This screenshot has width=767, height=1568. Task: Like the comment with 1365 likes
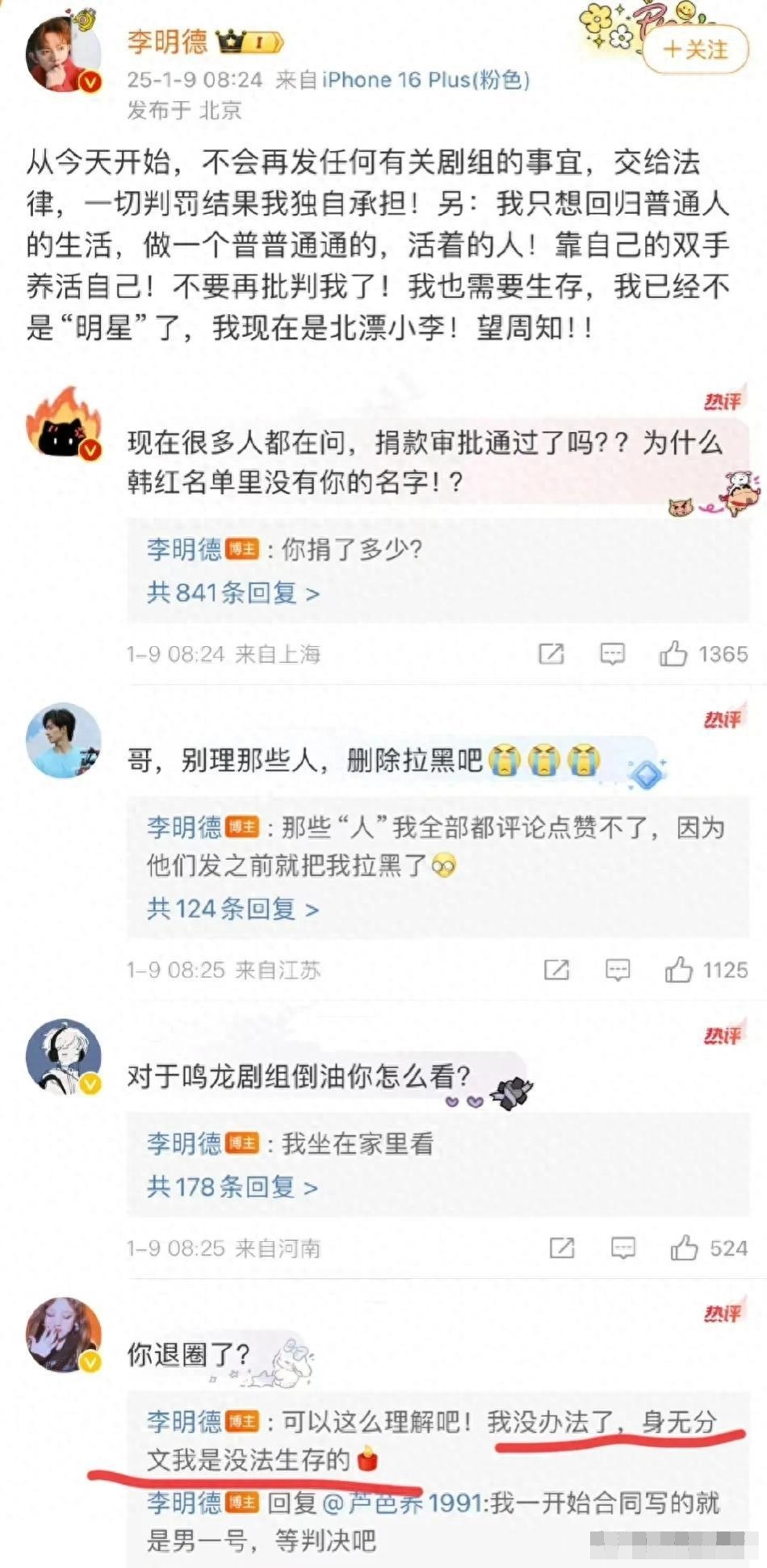[673, 653]
